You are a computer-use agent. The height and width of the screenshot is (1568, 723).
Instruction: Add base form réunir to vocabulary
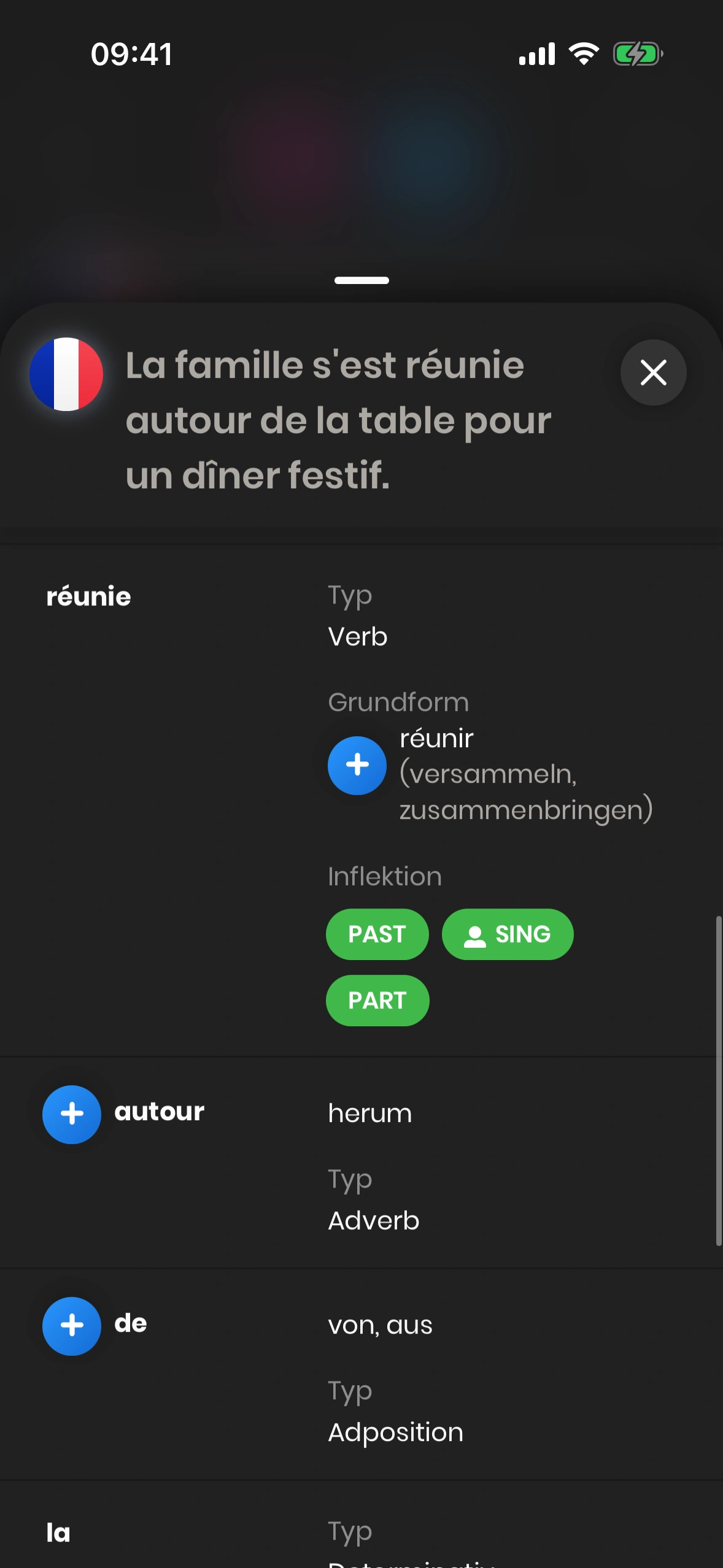[x=357, y=765]
